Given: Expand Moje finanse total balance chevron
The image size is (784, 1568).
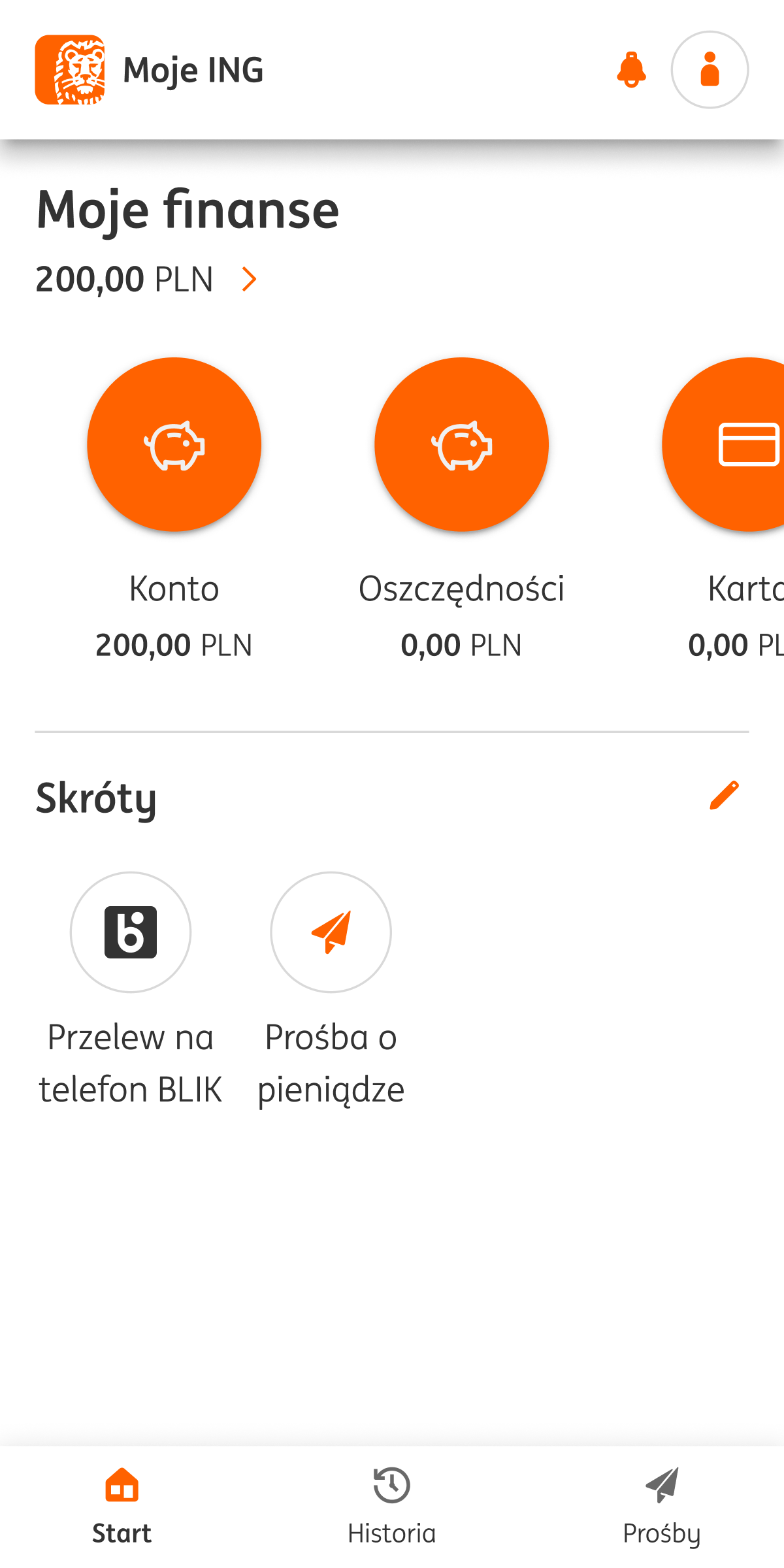Looking at the screenshot, I should click(249, 280).
